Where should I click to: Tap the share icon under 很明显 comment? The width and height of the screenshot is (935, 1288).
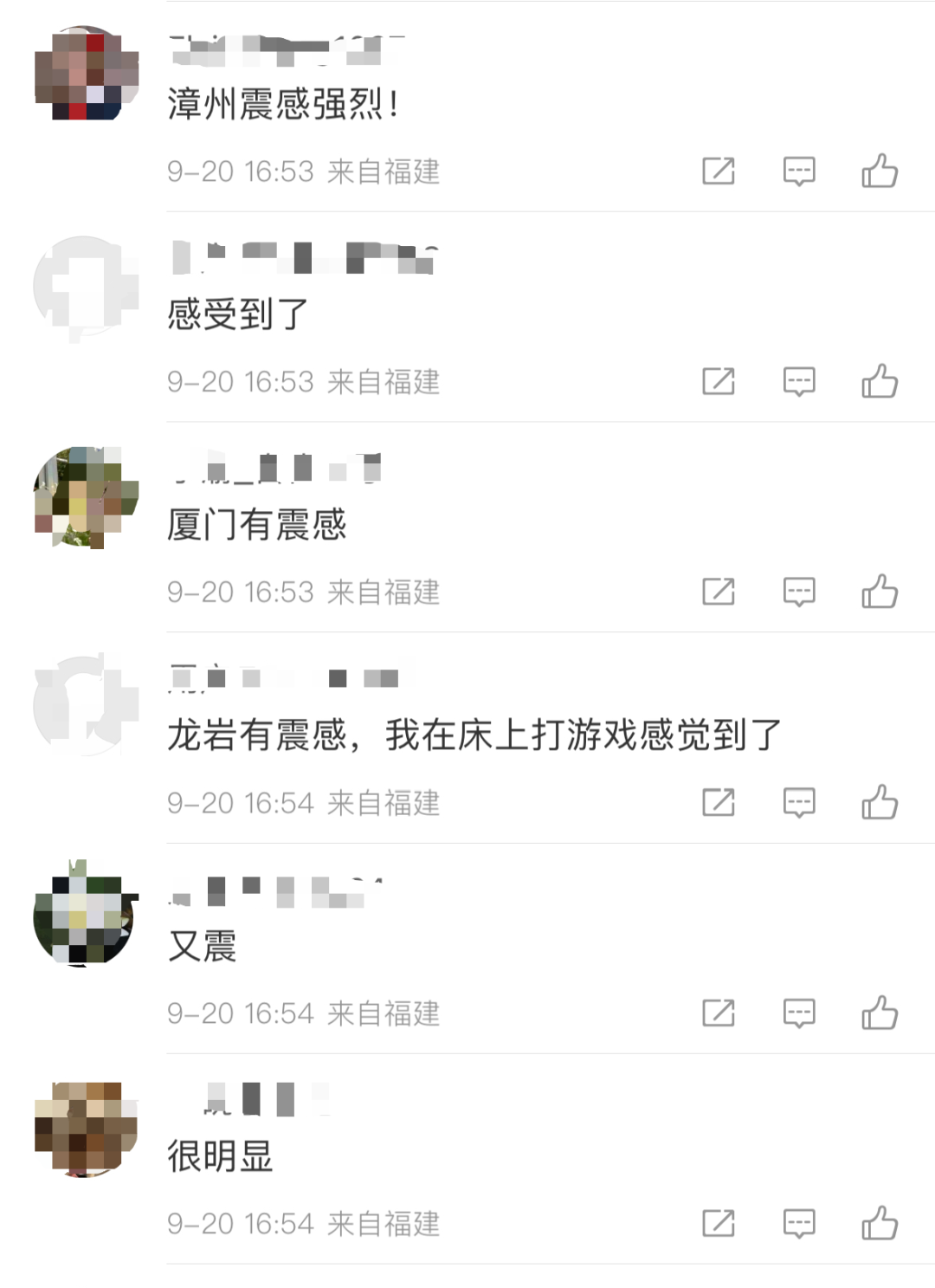pyautogui.click(x=718, y=1223)
